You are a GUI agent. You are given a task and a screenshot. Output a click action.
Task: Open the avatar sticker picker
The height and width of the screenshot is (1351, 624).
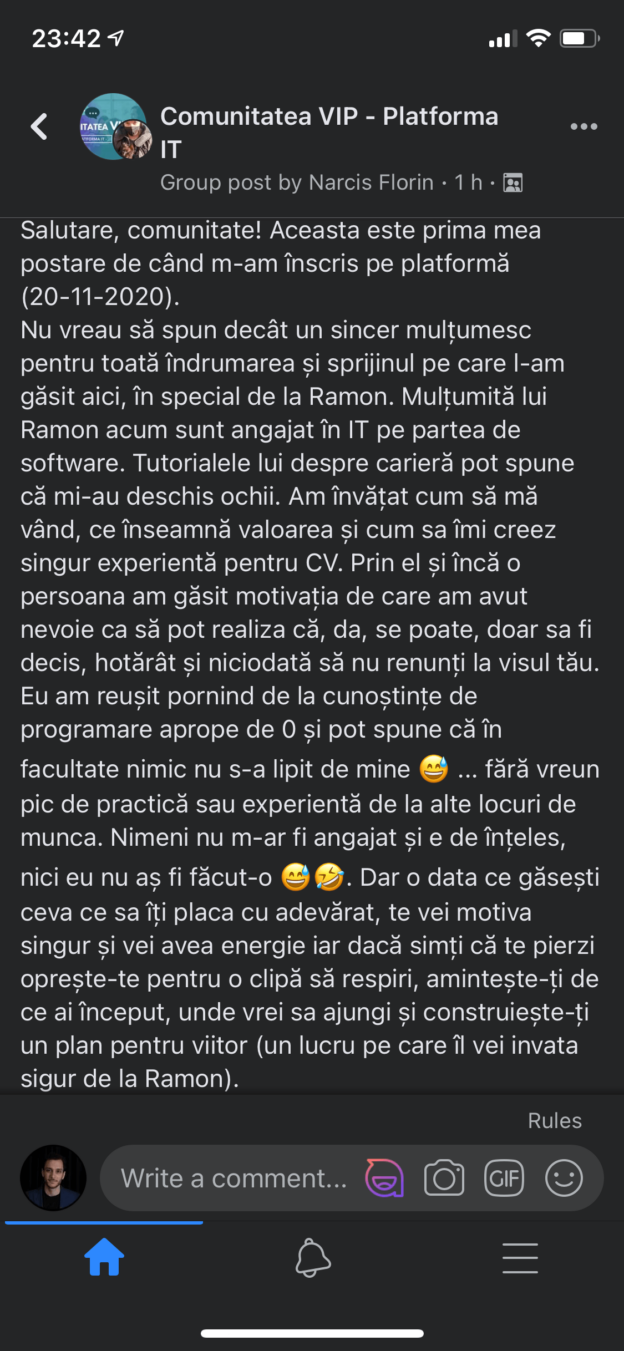pos(385,1178)
